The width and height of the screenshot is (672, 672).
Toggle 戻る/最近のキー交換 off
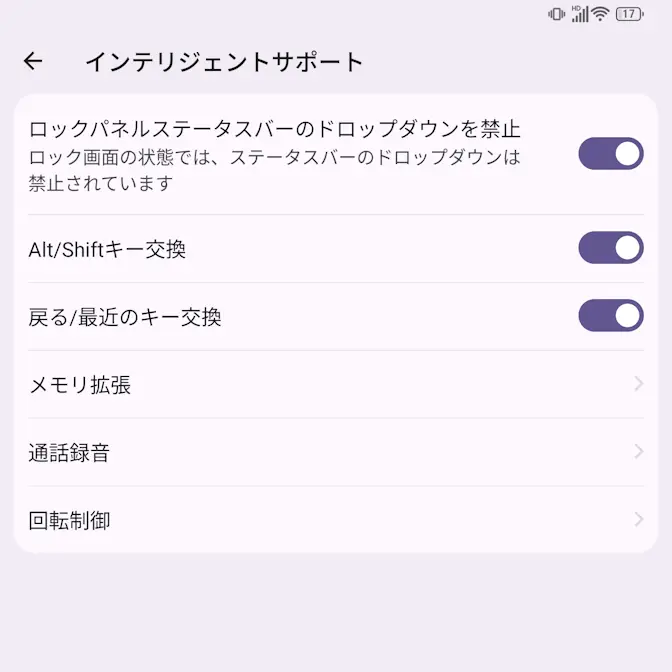click(610, 316)
